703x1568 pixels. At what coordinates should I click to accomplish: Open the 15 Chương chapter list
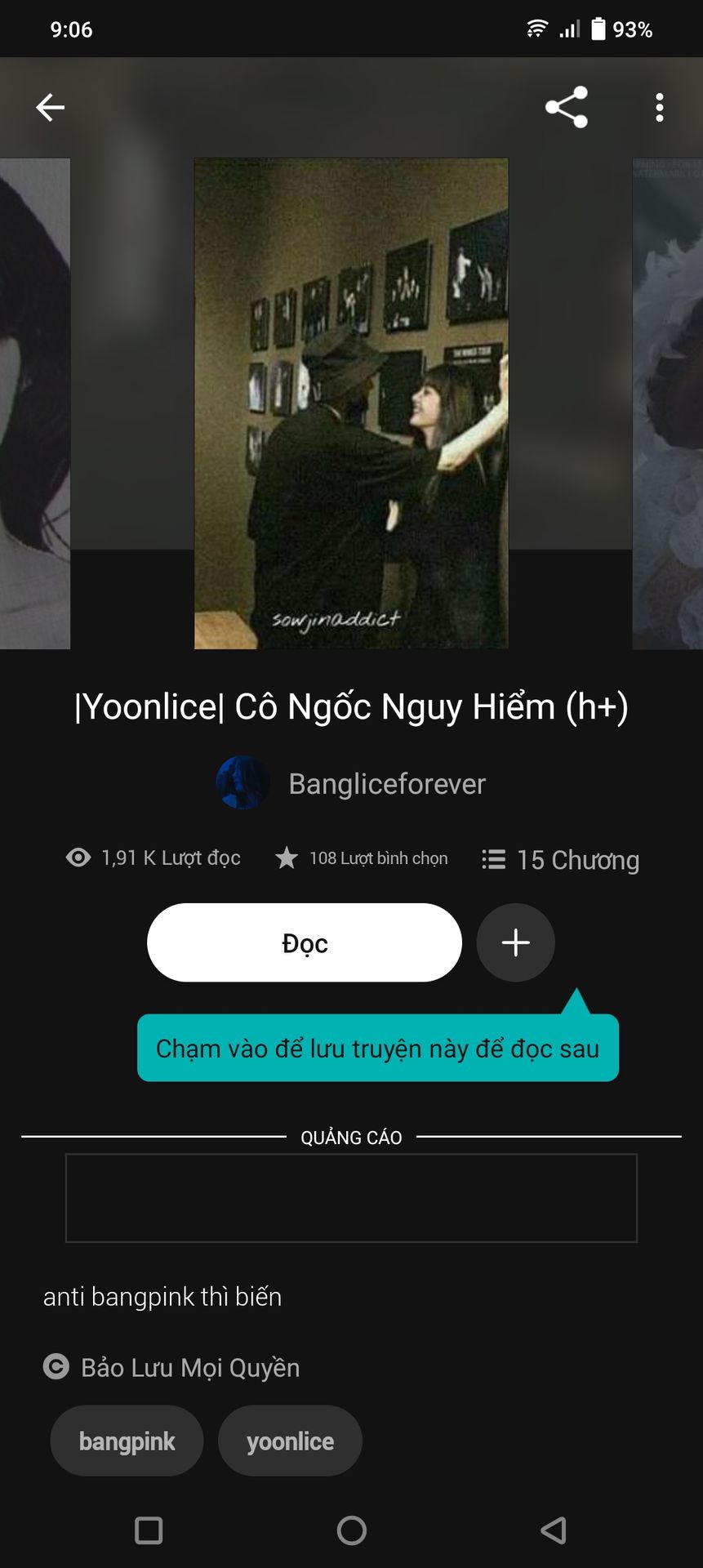561,859
